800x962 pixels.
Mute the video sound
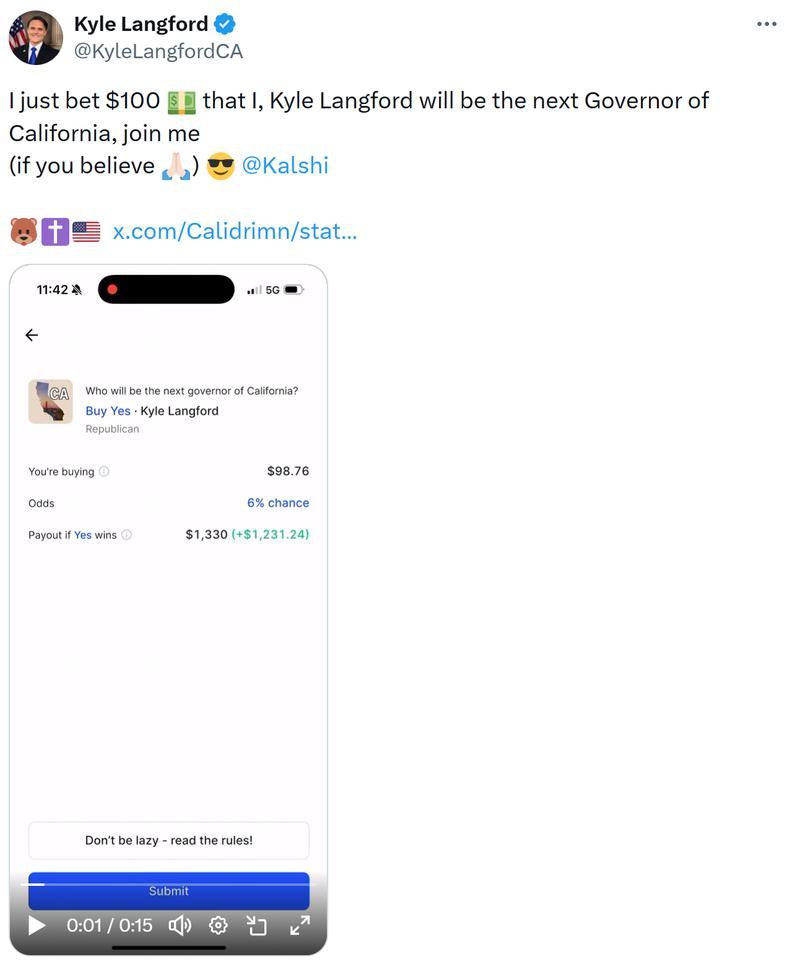tap(180, 925)
